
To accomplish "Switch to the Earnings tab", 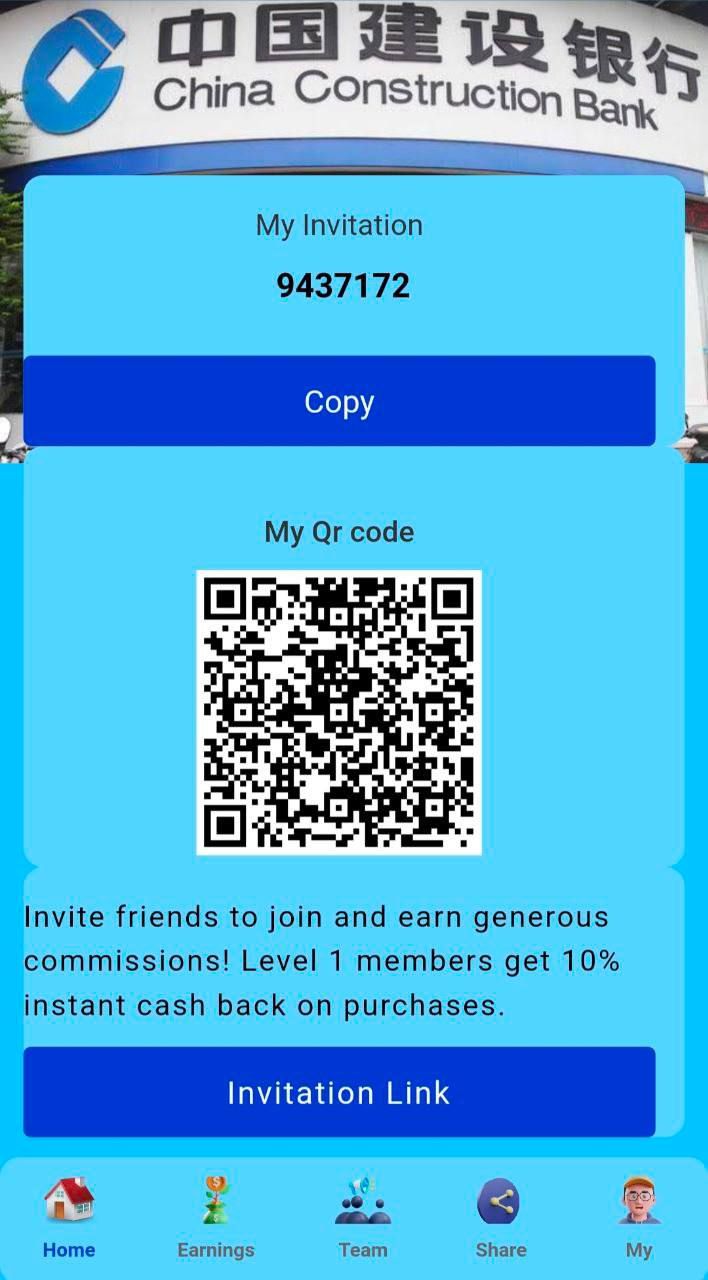I will pos(215,1217).
